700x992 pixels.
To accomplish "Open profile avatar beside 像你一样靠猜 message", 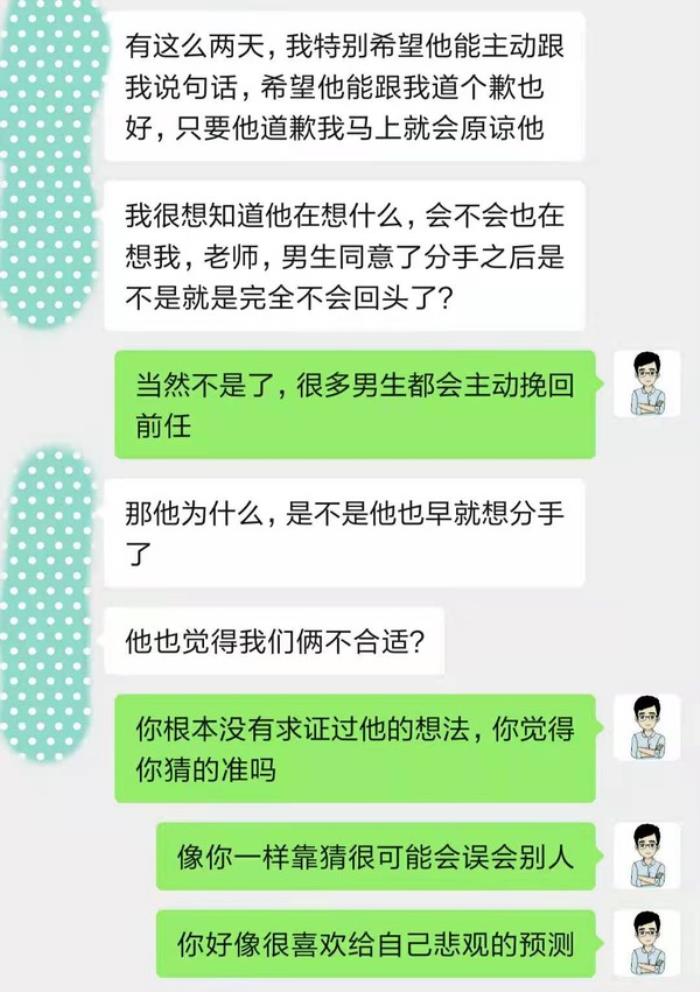I will coord(646,856).
